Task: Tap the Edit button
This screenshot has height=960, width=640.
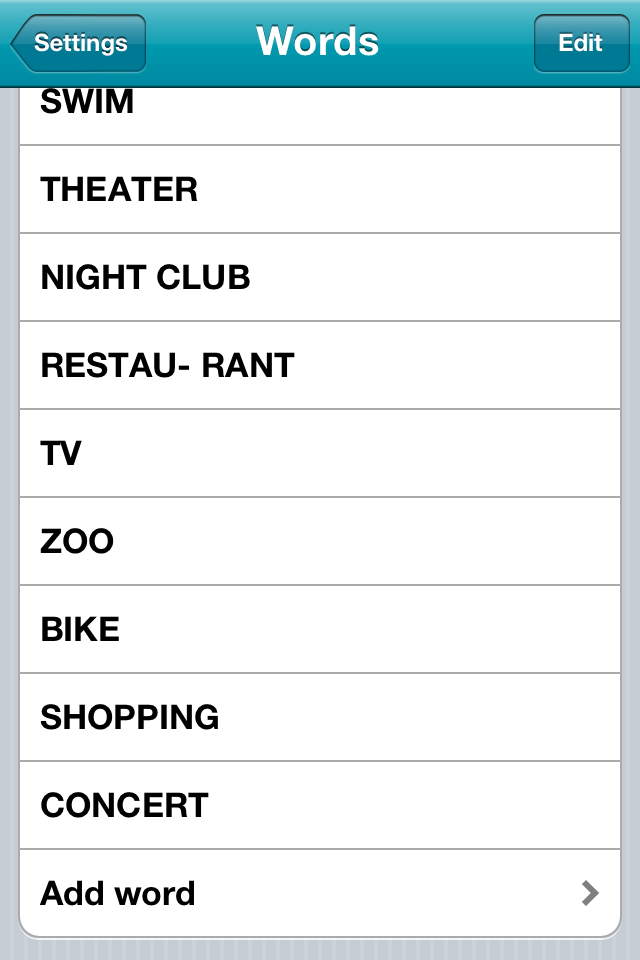Action: 580,43
